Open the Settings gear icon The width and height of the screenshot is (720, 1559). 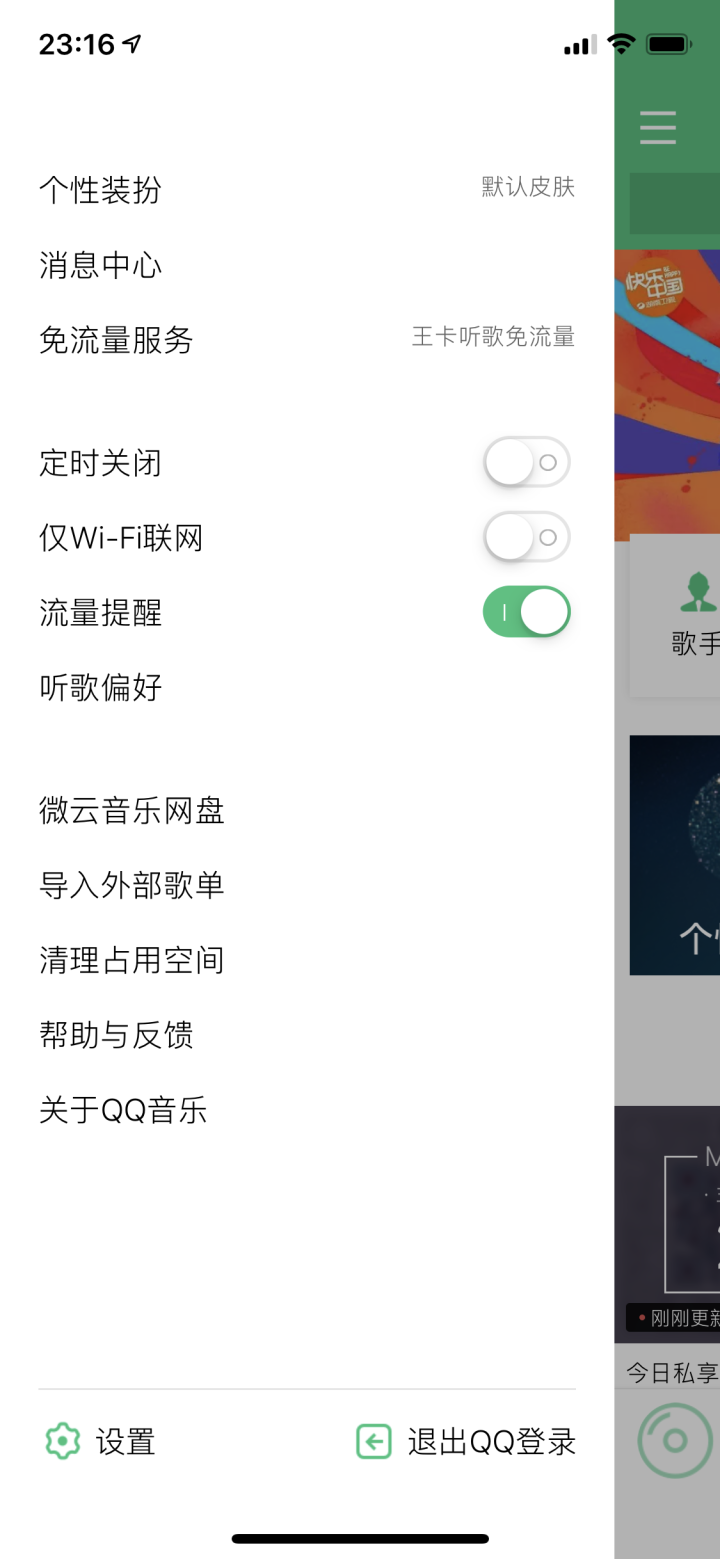(x=63, y=1441)
